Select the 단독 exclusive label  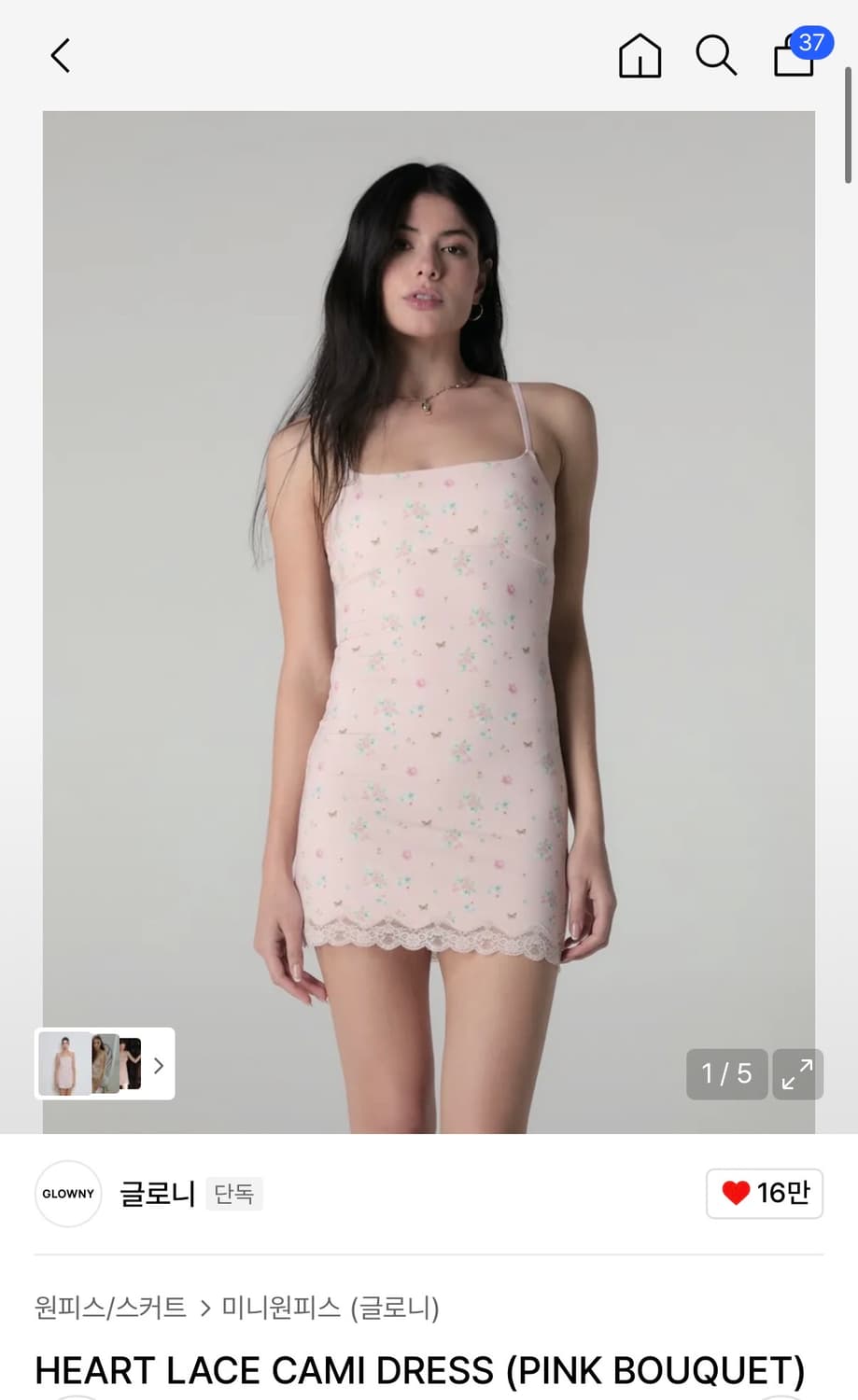pyautogui.click(x=234, y=1194)
